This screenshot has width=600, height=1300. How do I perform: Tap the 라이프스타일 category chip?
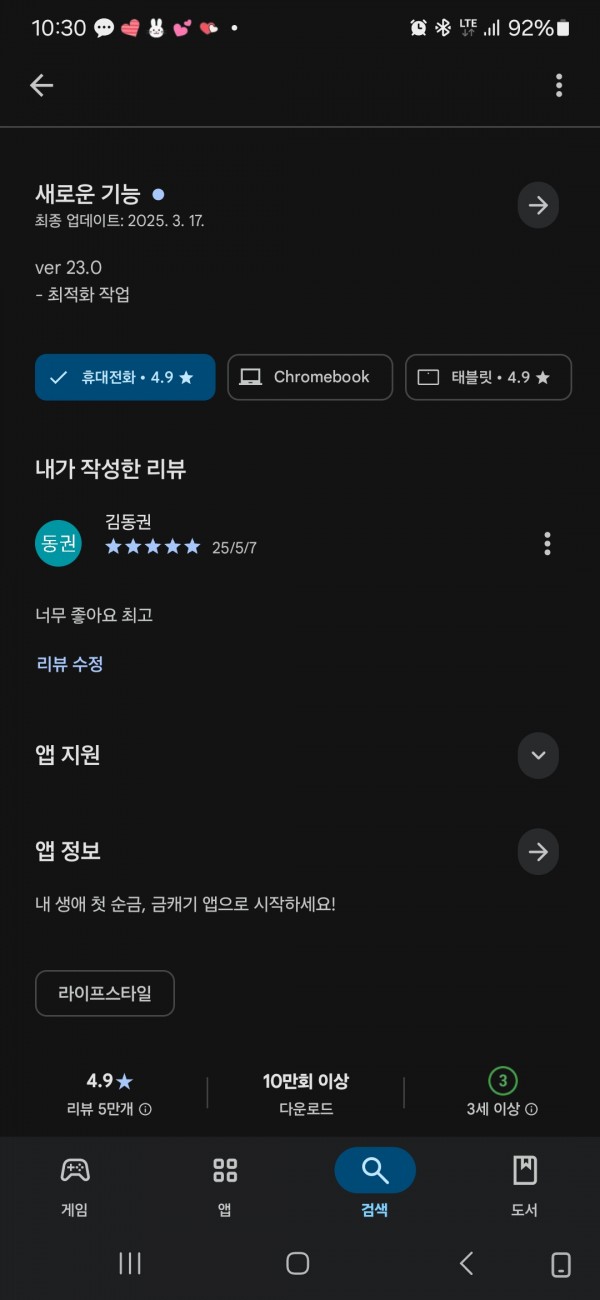coord(105,994)
